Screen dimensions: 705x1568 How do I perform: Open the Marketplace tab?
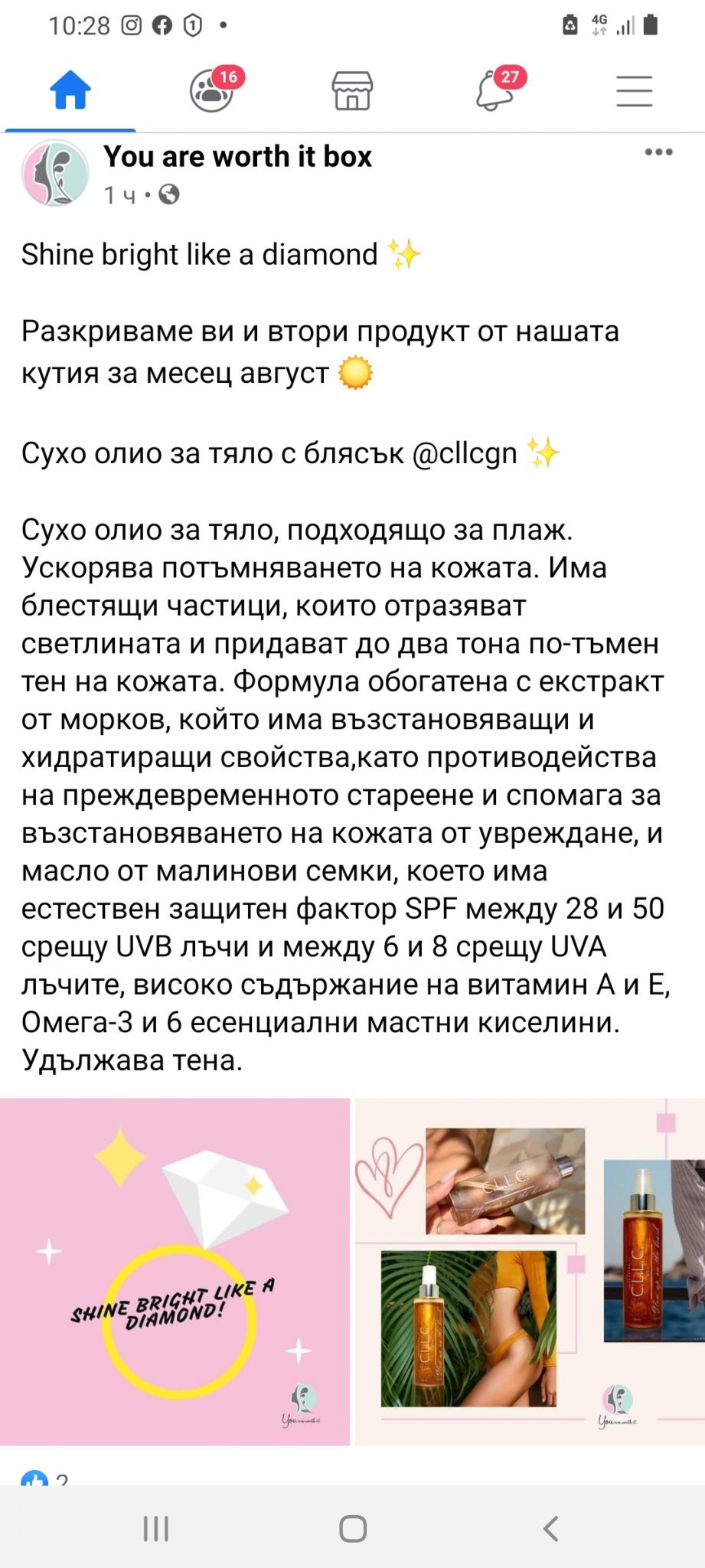point(353,91)
